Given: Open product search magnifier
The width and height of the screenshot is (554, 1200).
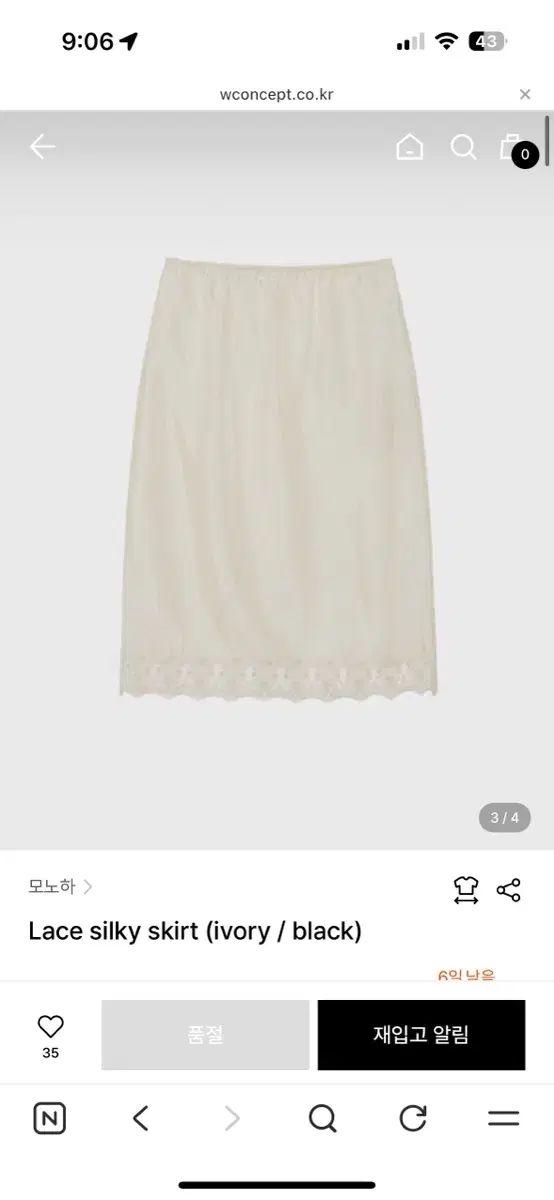Looking at the screenshot, I should (x=463, y=148).
